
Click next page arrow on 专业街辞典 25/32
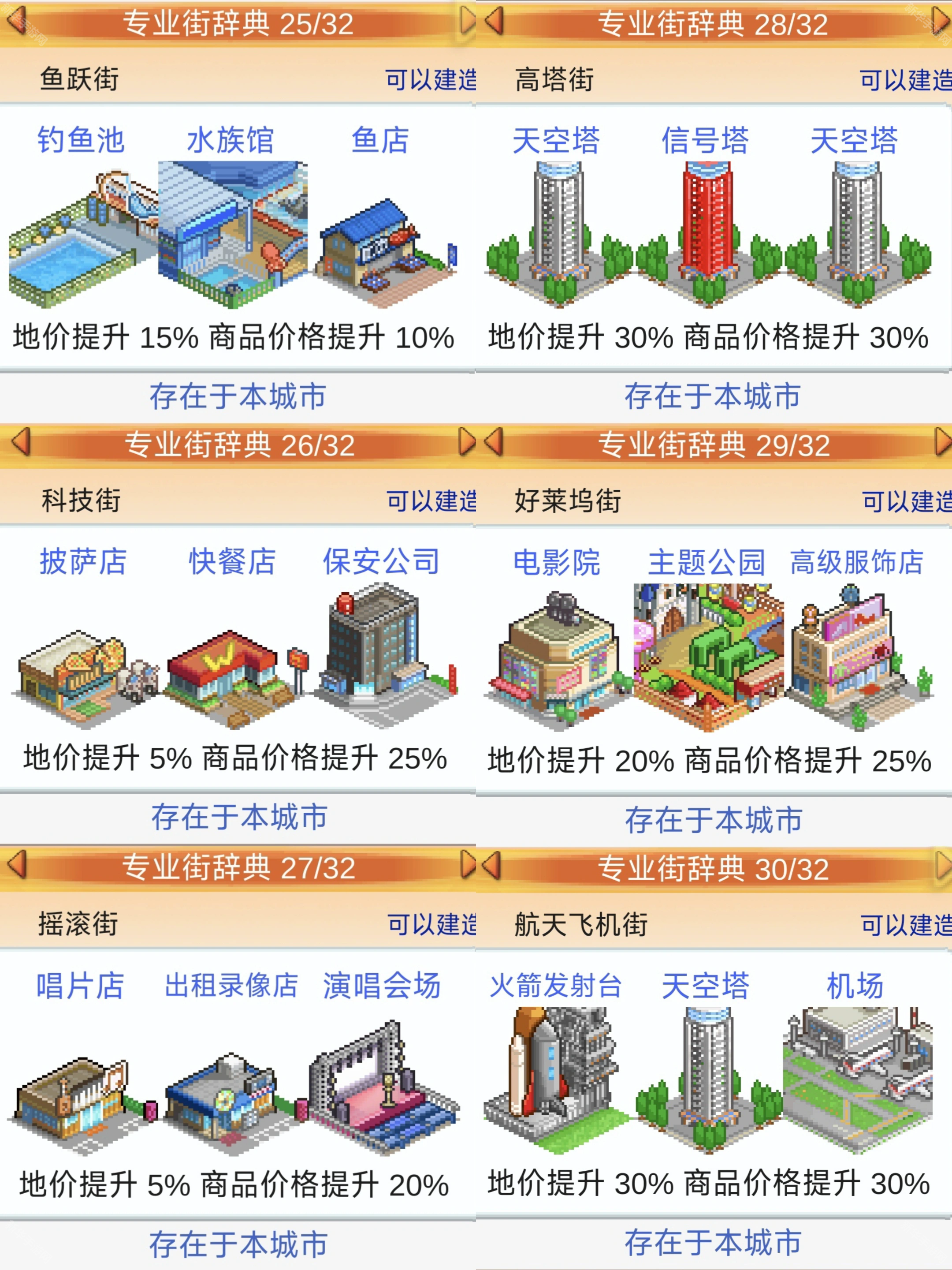pyautogui.click(x=467, y=19)
